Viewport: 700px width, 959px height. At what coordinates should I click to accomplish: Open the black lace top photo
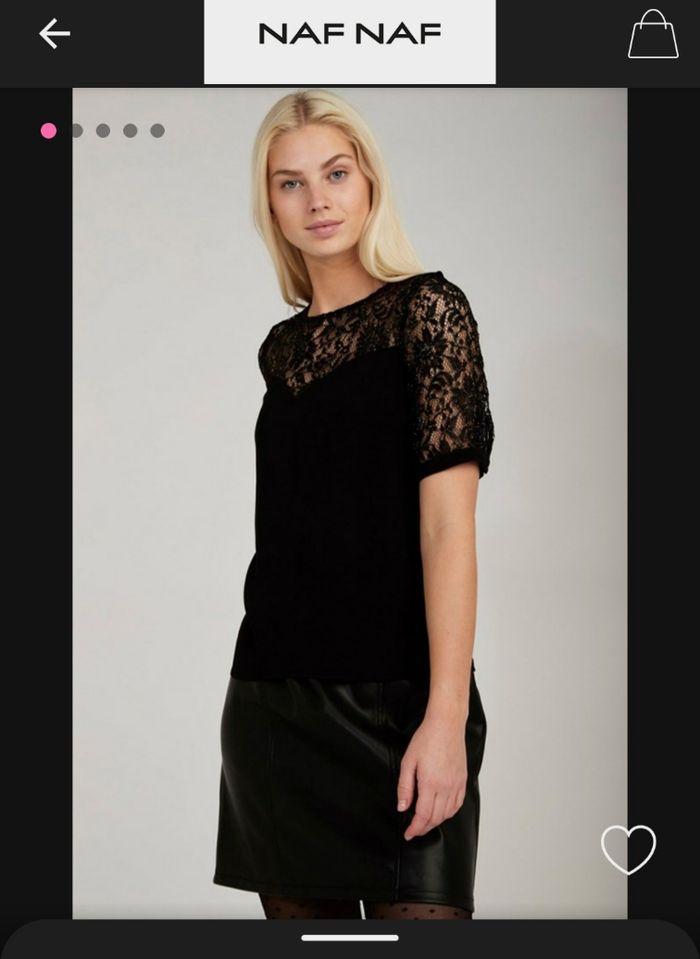tap(350, 500)
